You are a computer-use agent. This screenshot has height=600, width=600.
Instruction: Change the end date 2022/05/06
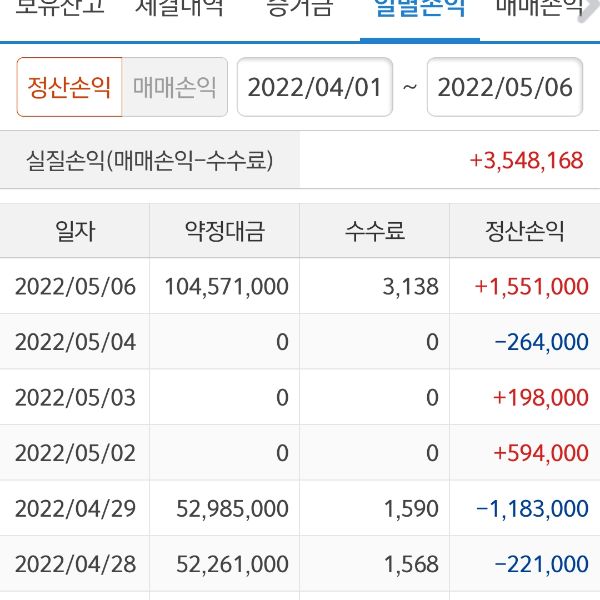(505, 87)
